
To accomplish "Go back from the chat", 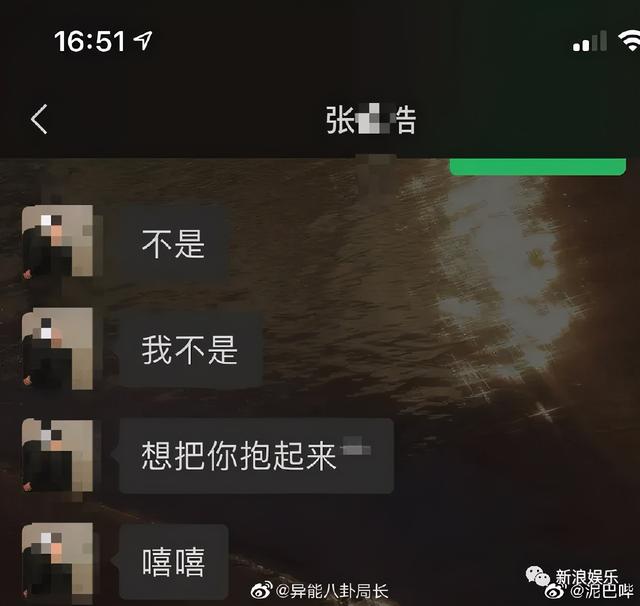I will pos(40,120).
